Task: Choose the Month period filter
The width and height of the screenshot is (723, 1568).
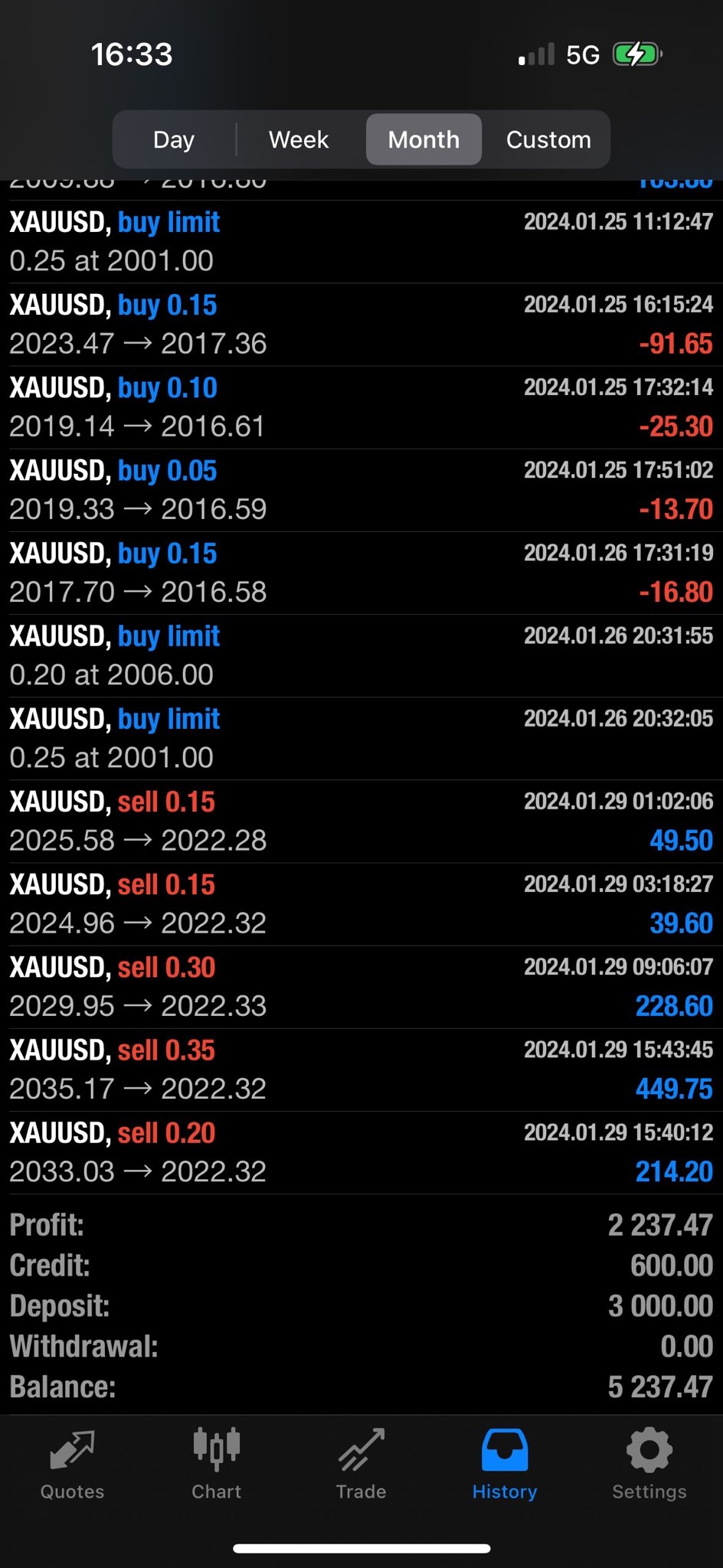Action: [424, 139]
